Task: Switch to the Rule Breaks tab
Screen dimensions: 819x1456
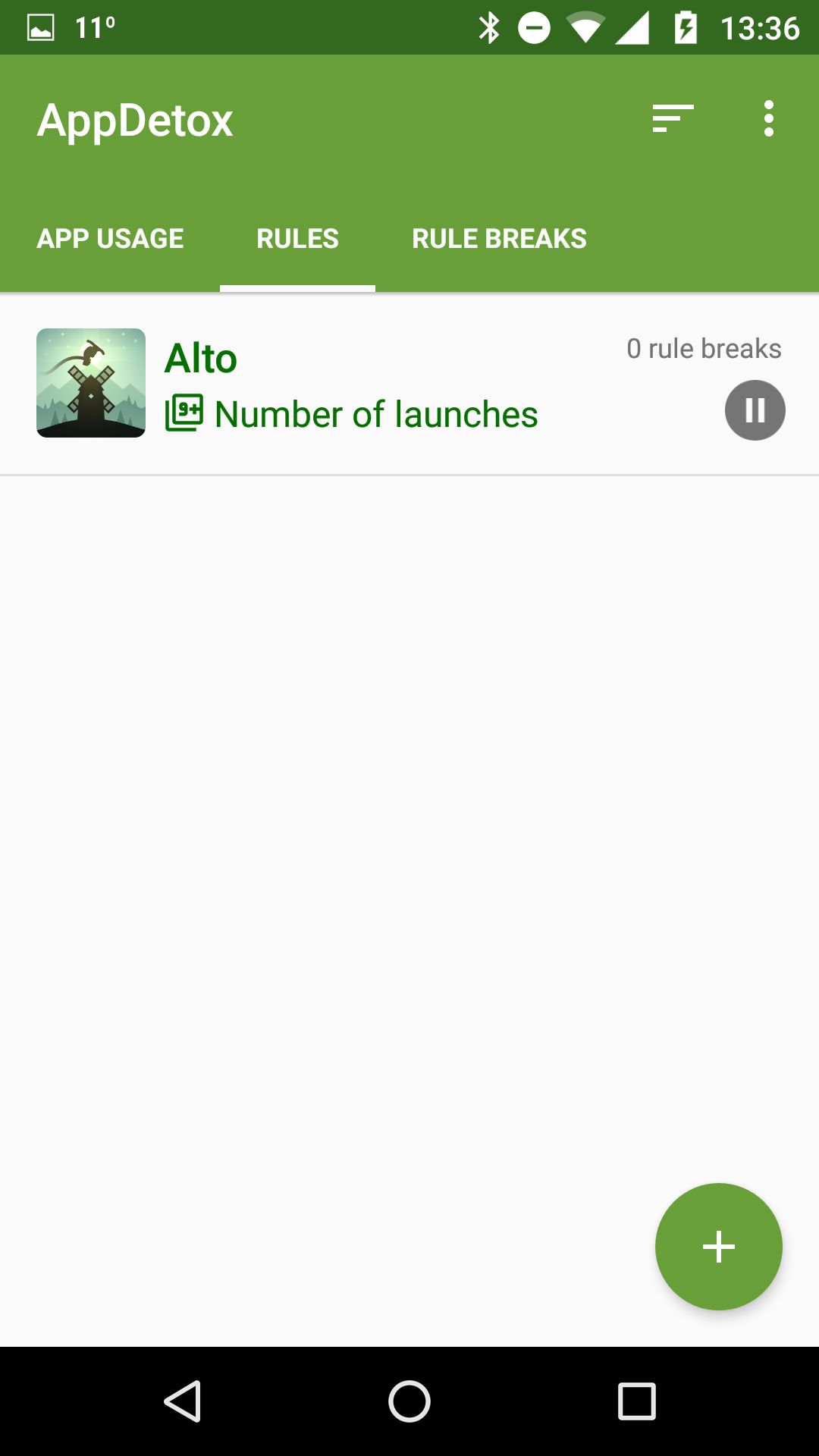Action: pyautogui.click(x=499, y=239)
